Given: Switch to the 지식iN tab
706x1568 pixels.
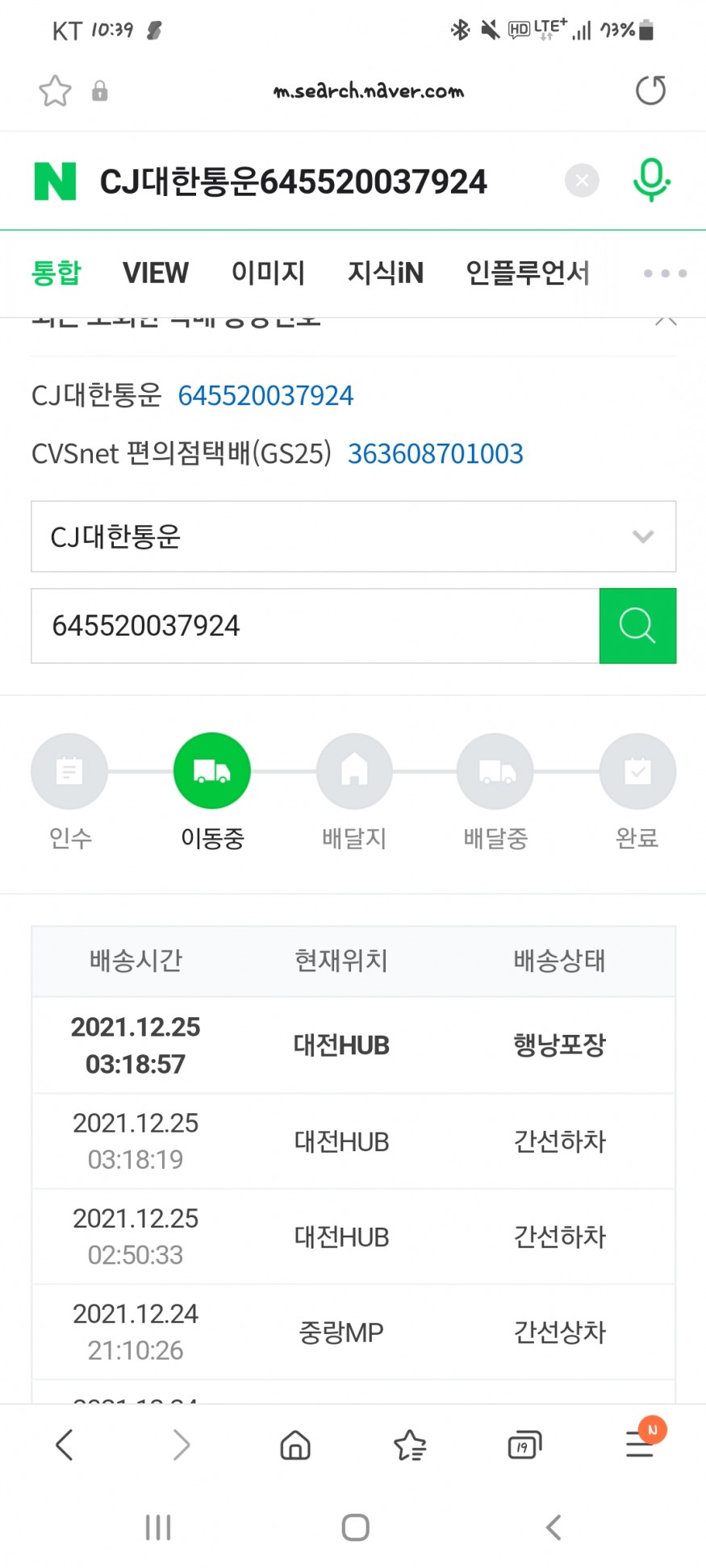Looking at the screenshot, I should click(385, 273).
